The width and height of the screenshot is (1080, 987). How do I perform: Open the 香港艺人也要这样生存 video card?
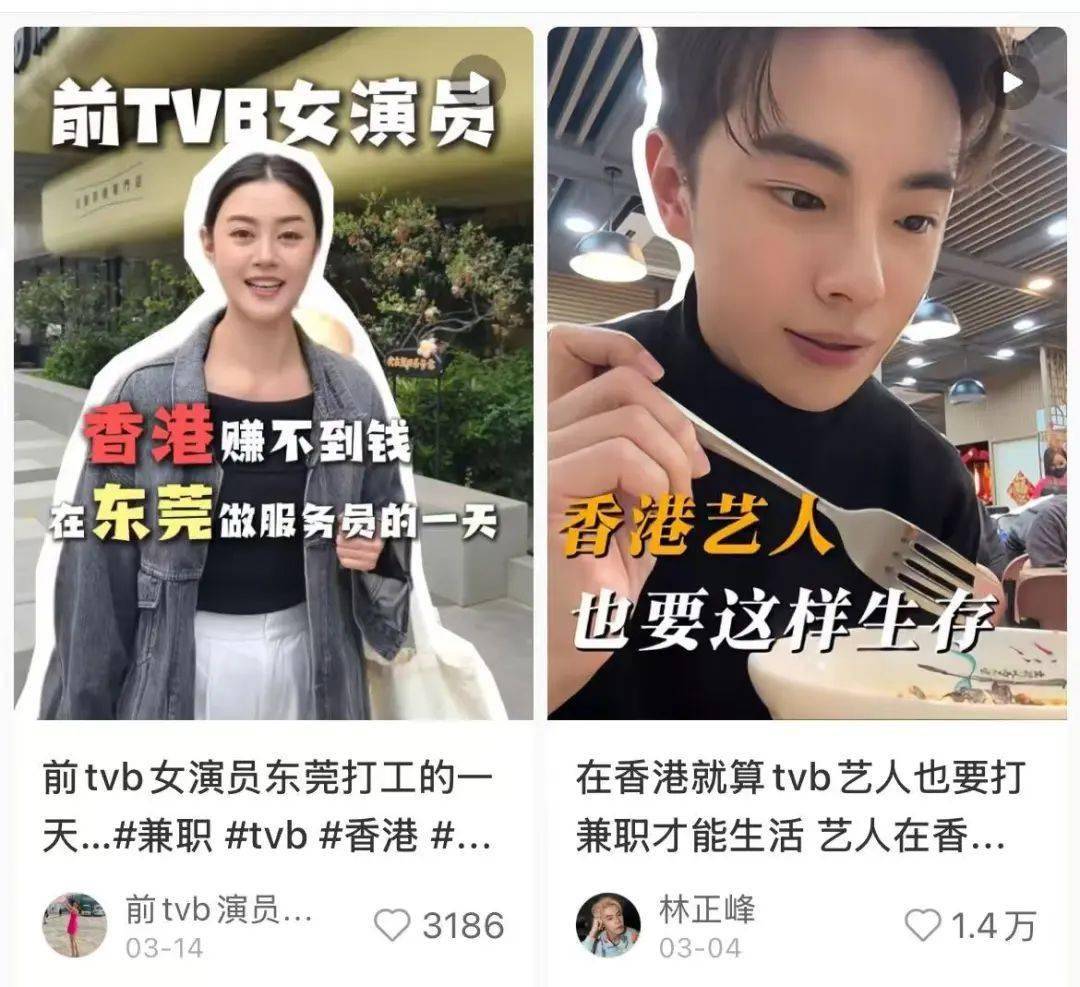[806, 373]
